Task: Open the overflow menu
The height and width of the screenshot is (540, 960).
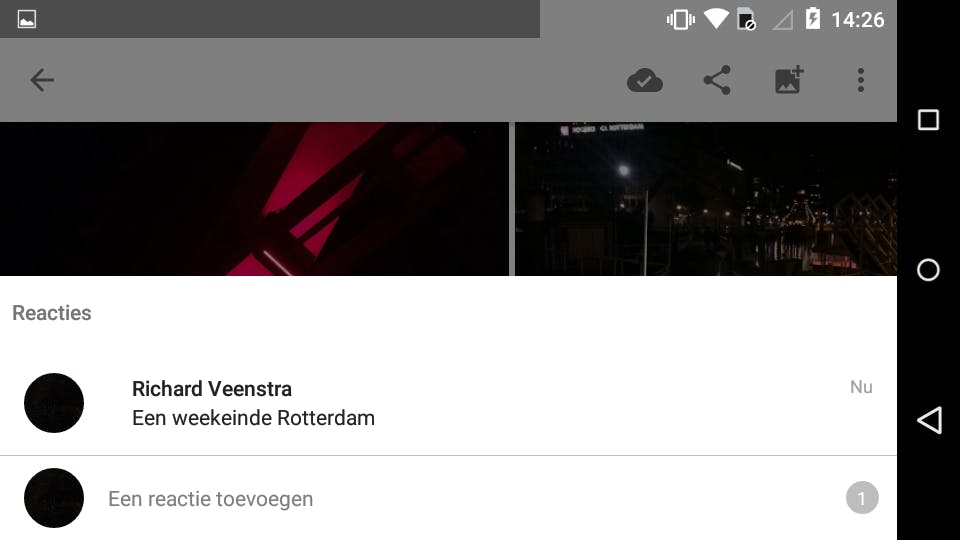Action: (x=861, y=80)
